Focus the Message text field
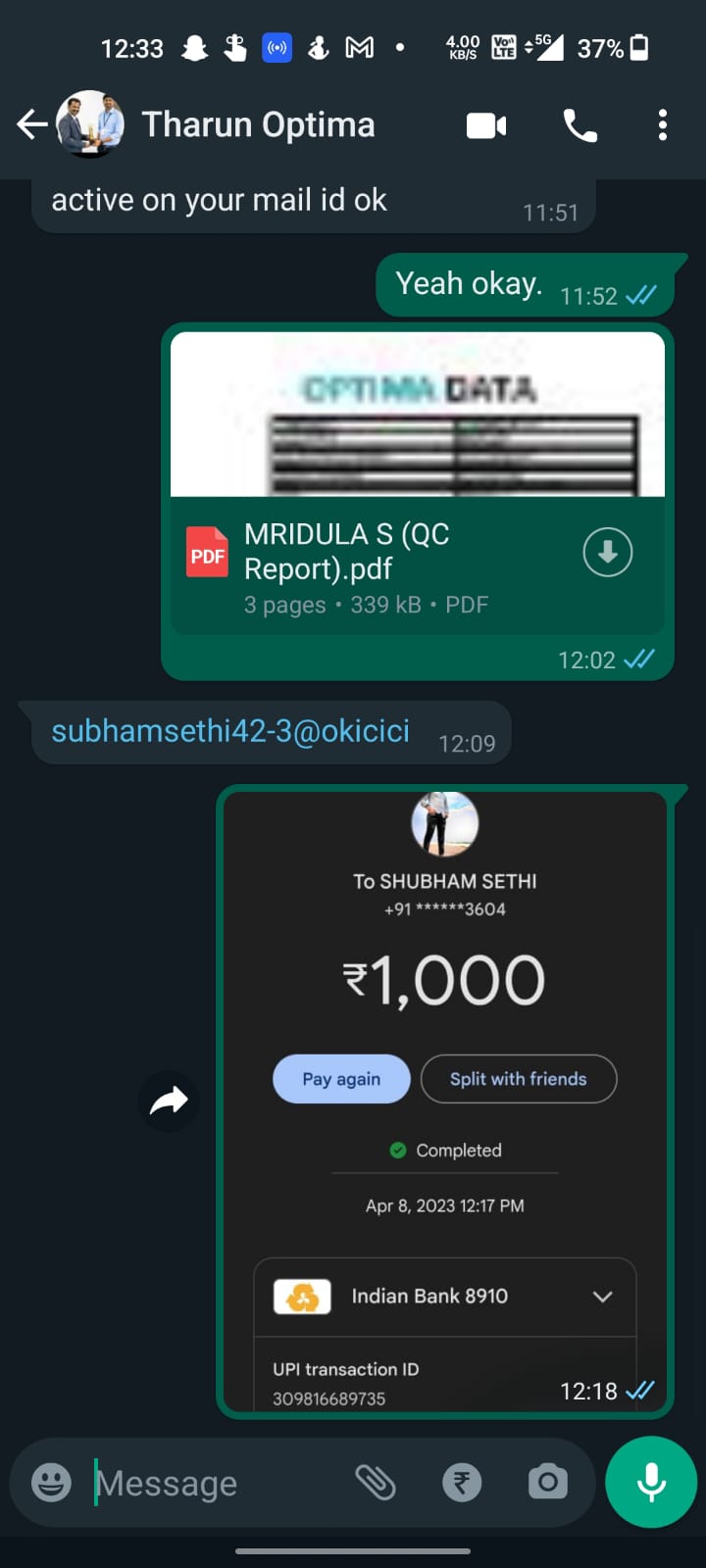Viewport: 706px width, 1568px height. [216, 1483]
